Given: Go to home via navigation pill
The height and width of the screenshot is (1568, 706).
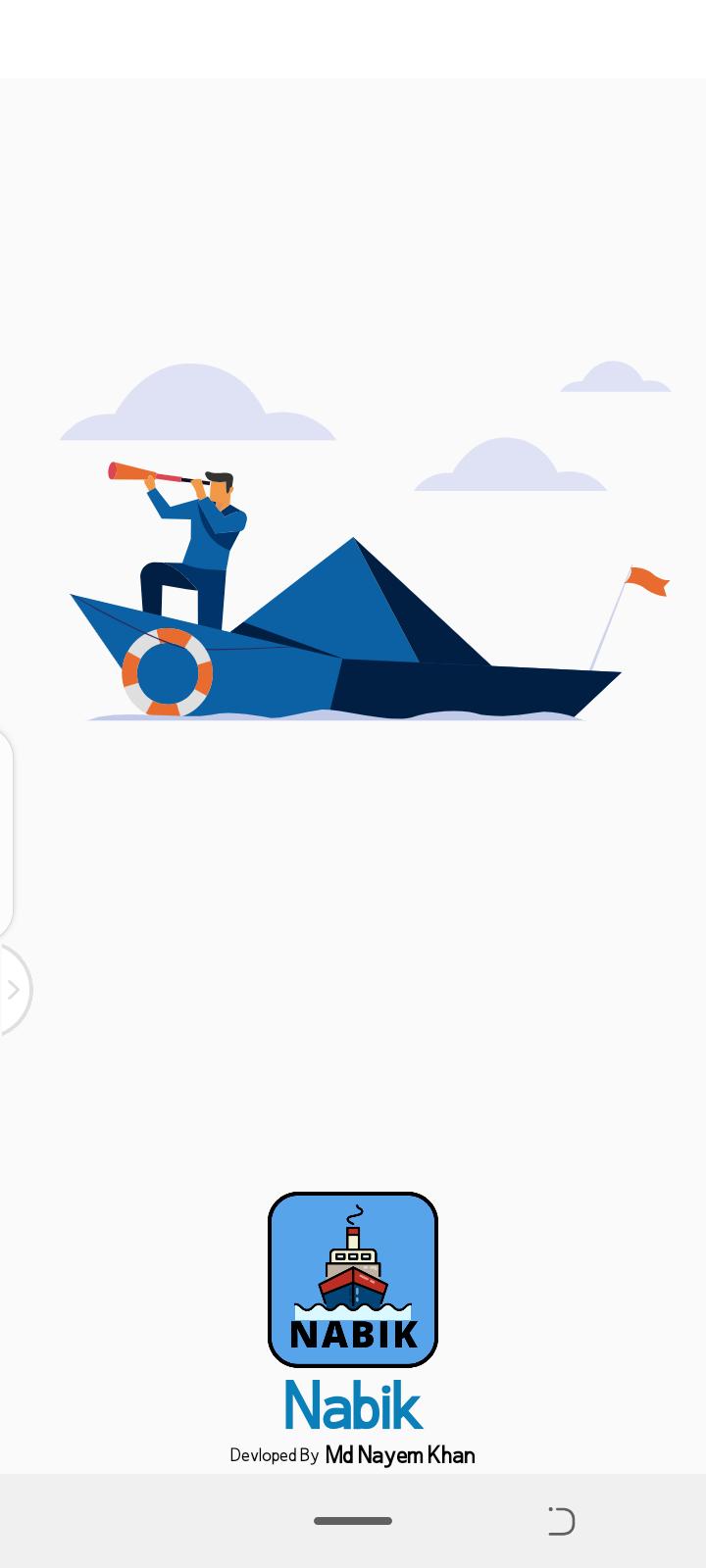Looking at the screenshot, I should click(x=353, y=1521).
